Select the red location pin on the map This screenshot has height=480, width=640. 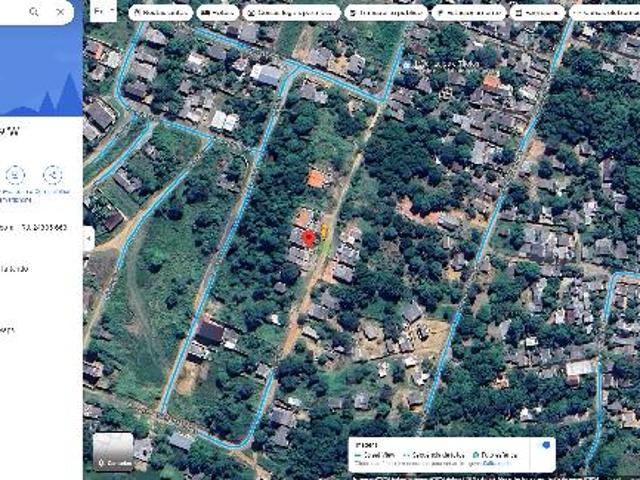[309, 238]
